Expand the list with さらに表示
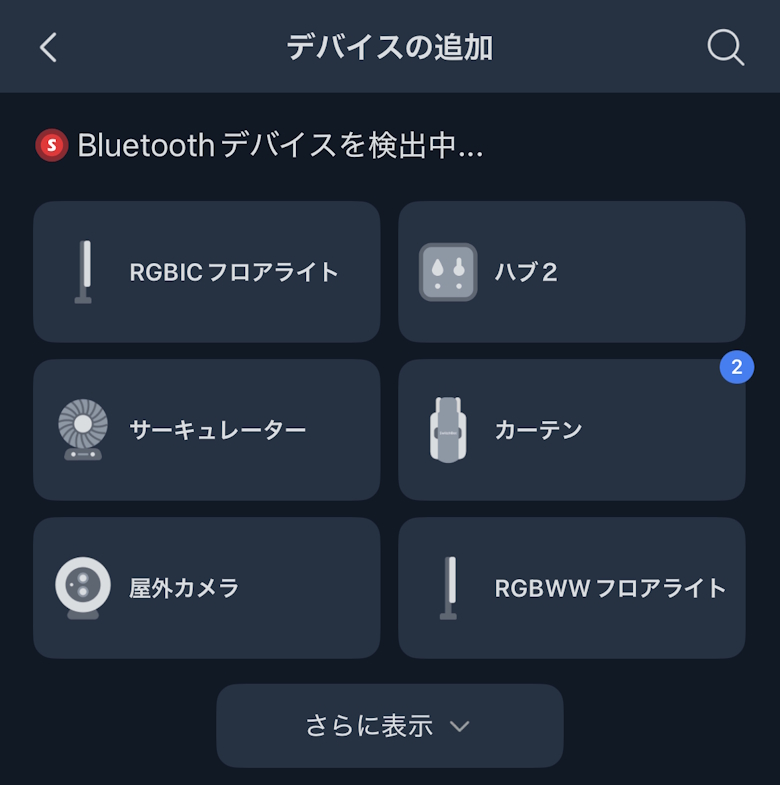Viewport: 780px width, 785px height. [389, 726]
